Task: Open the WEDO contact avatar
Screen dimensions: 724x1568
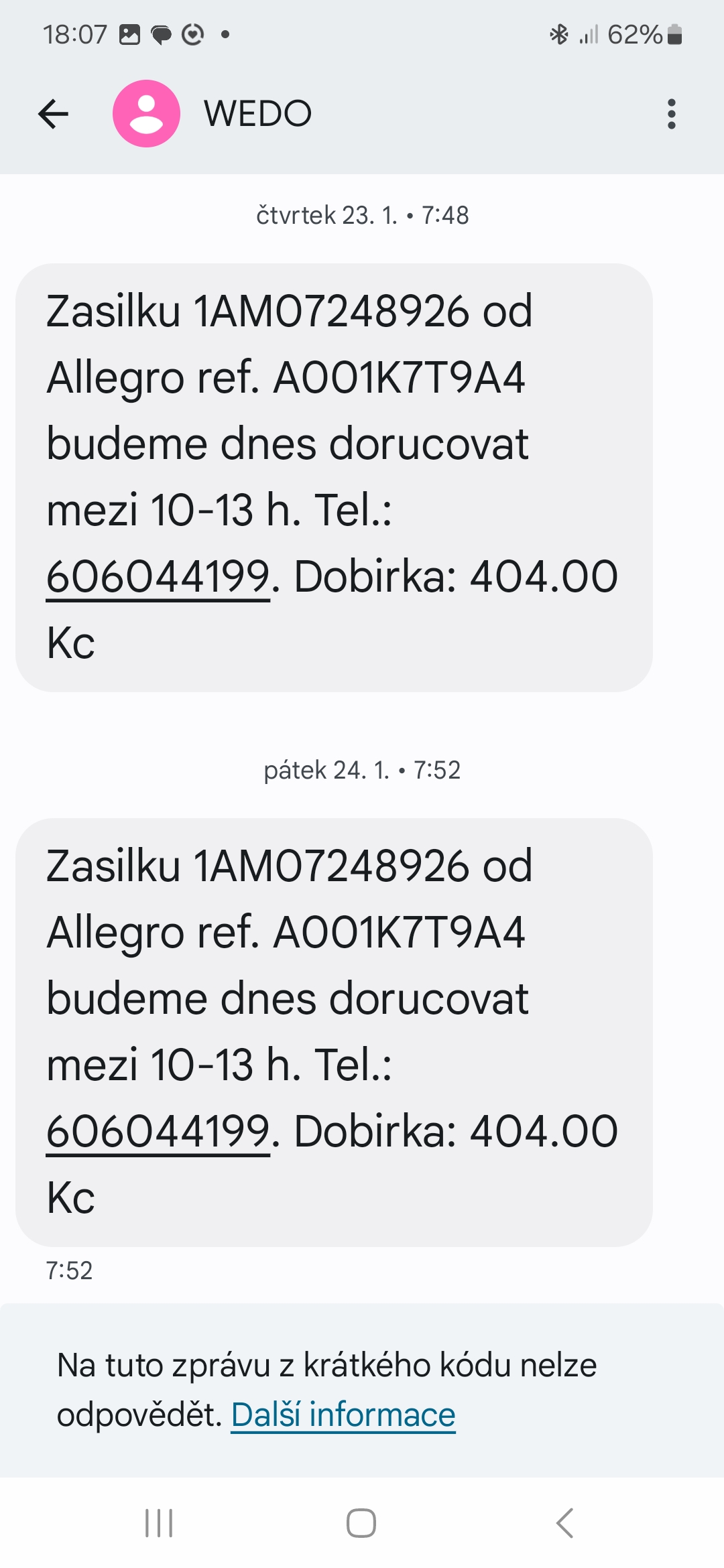Action: 146,113
